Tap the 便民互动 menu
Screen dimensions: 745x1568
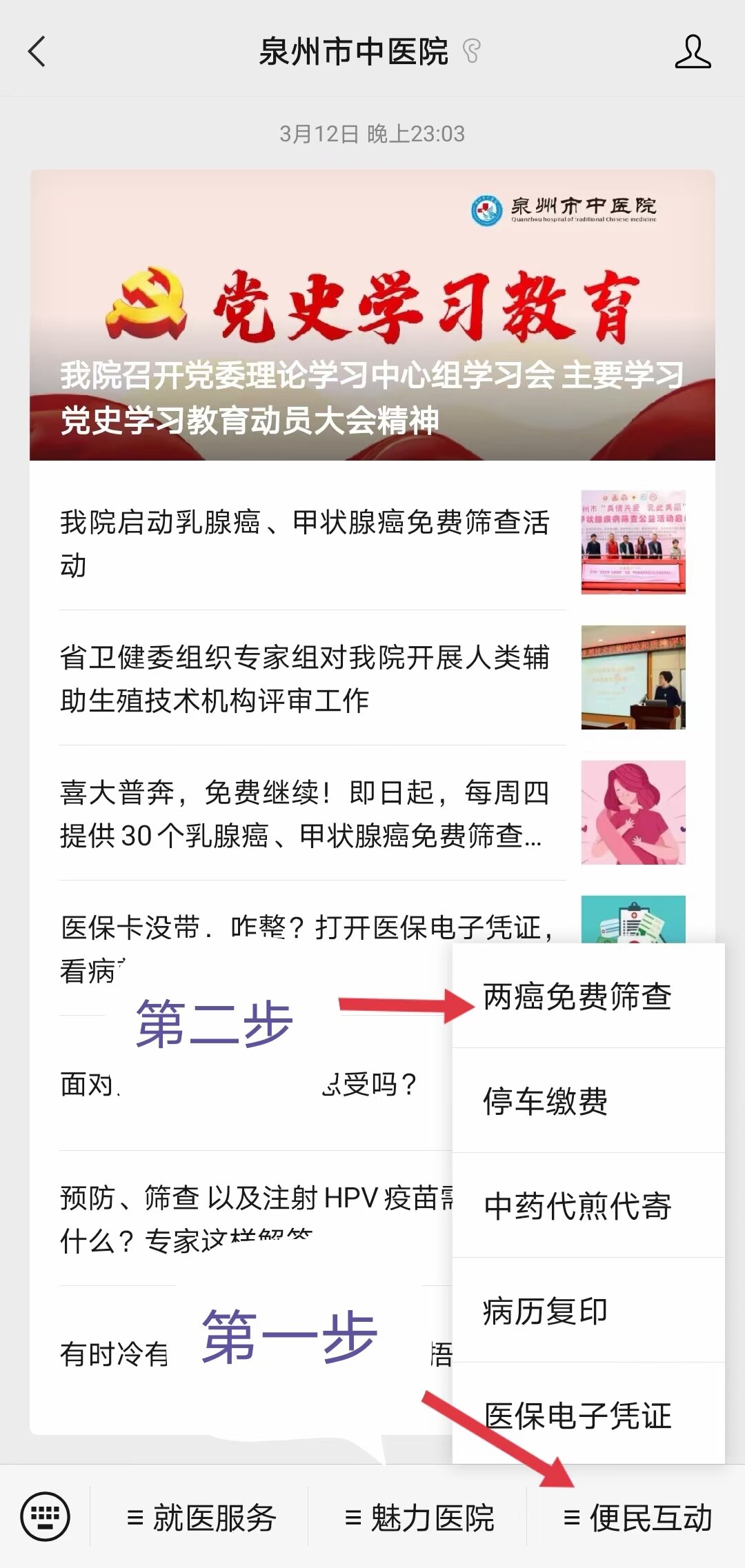pos(637,1518)
